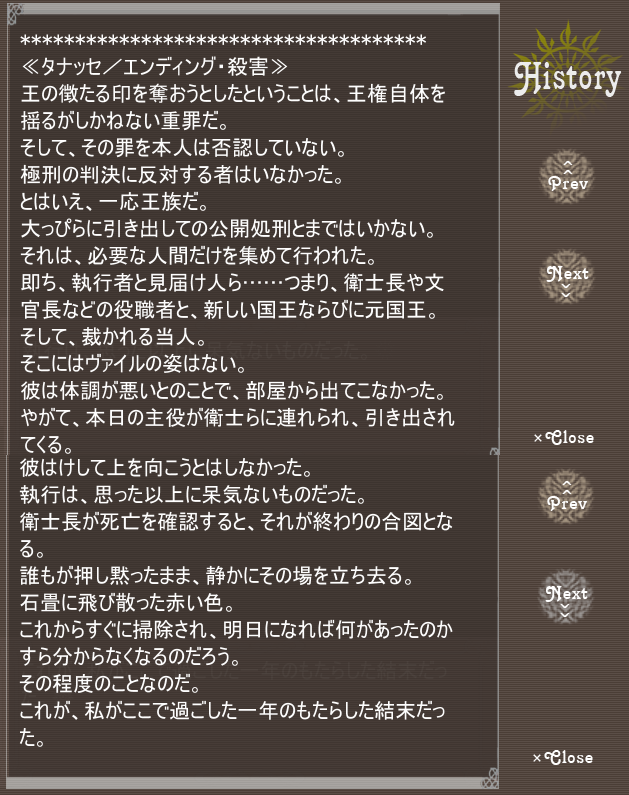Tap the Prev button beneath the History title
The width and height of the screenshot is (629, 795).
(x=567, y=178)
